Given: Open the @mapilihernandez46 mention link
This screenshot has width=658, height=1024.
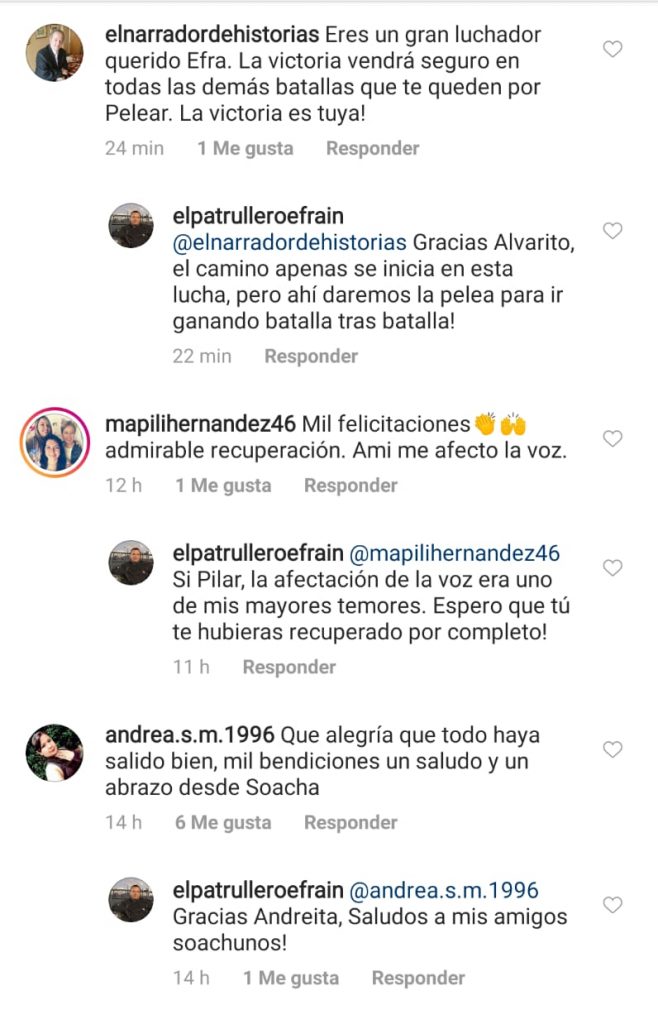Looking at the screenshot, I should click(453, 553).
